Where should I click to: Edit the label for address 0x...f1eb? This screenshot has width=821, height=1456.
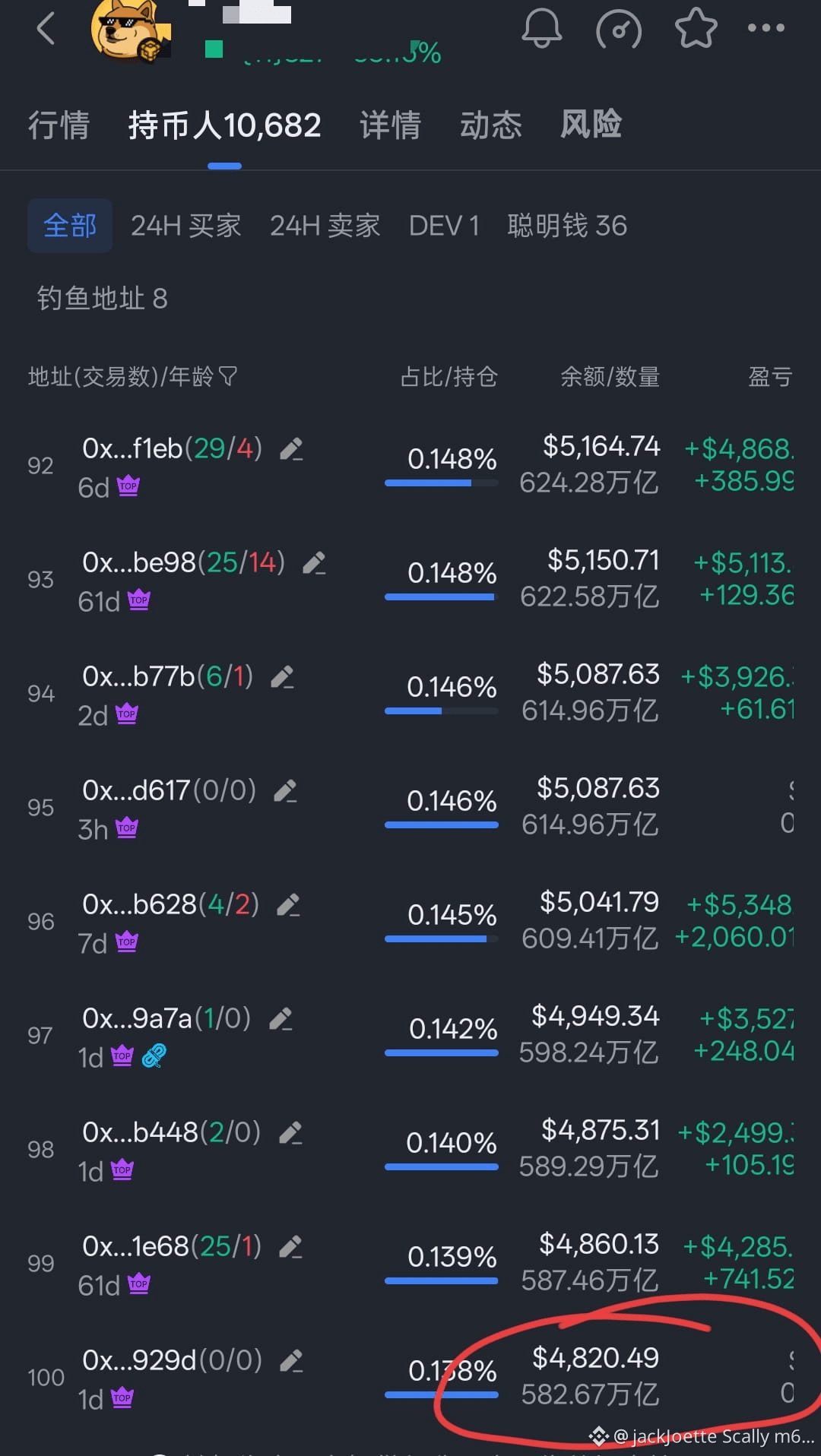tap(293, 448)
